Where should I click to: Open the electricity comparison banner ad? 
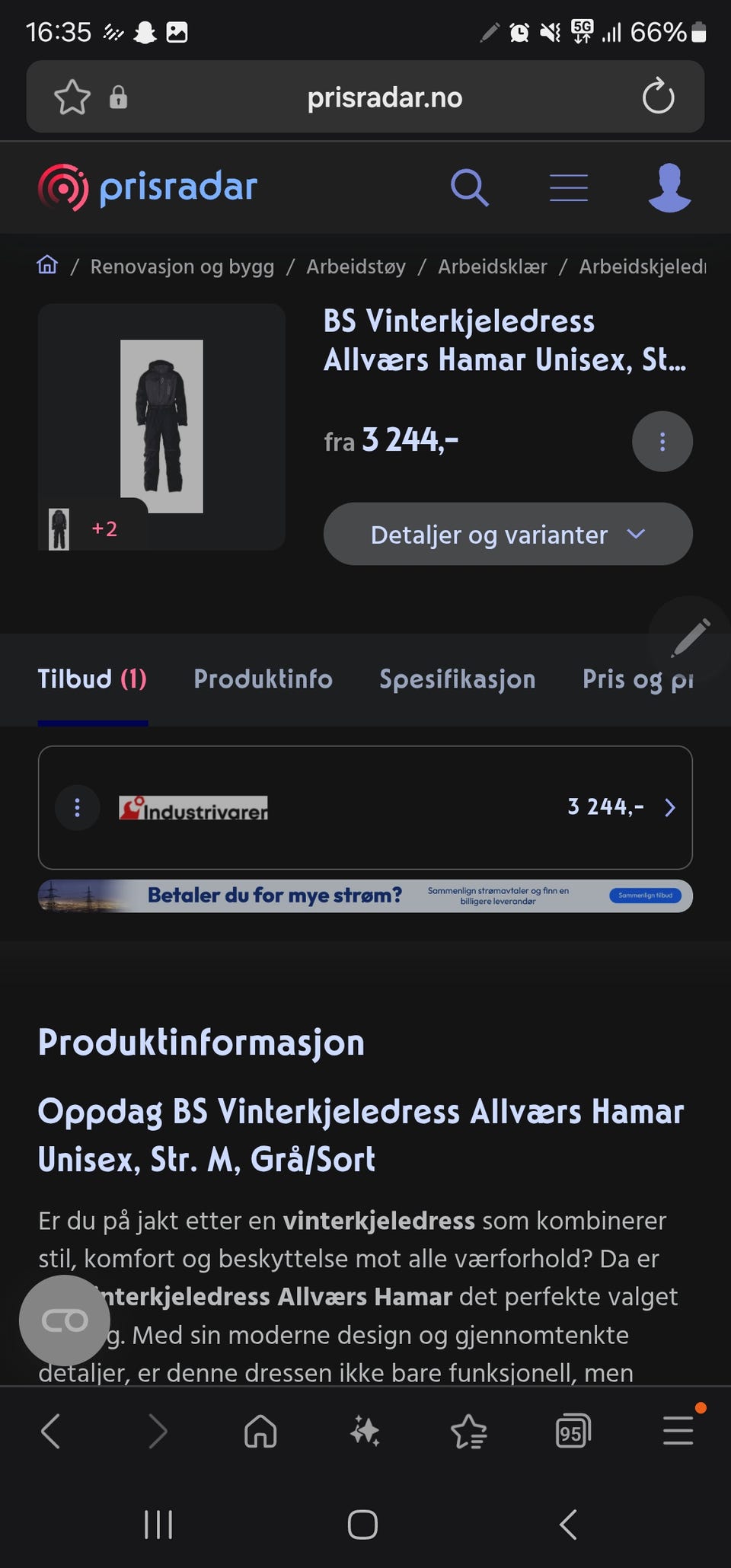[x=365, y=896]
